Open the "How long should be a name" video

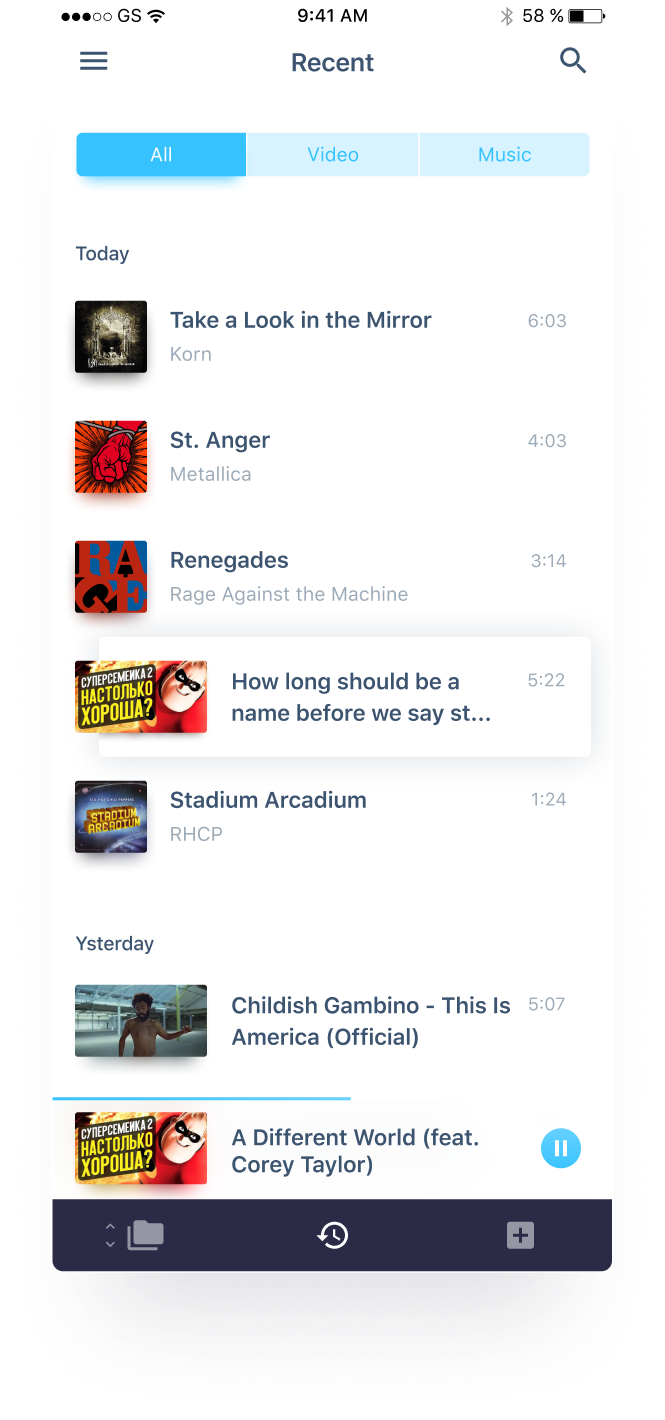[x=360, y=697]
